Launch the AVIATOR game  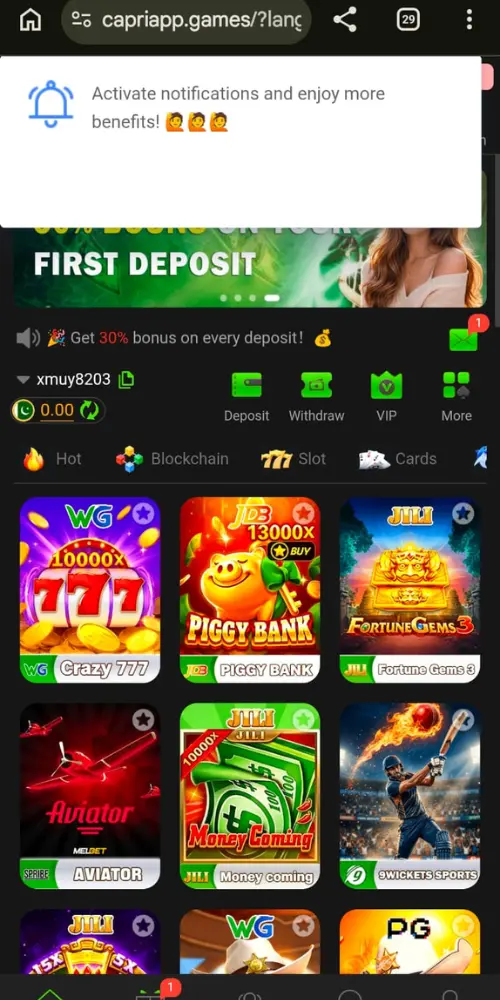click(x=90, y=796)
